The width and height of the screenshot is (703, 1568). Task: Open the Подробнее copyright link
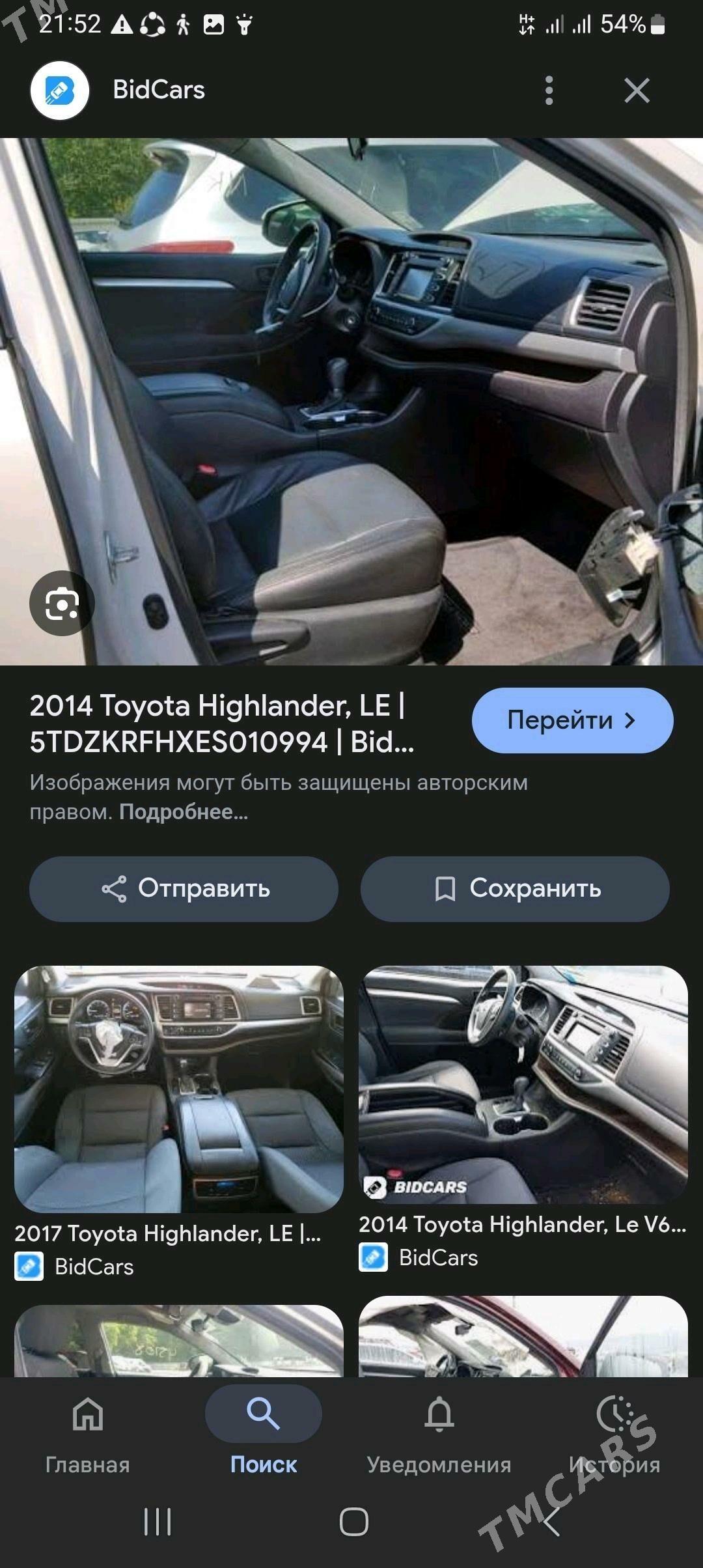[183, 812]
